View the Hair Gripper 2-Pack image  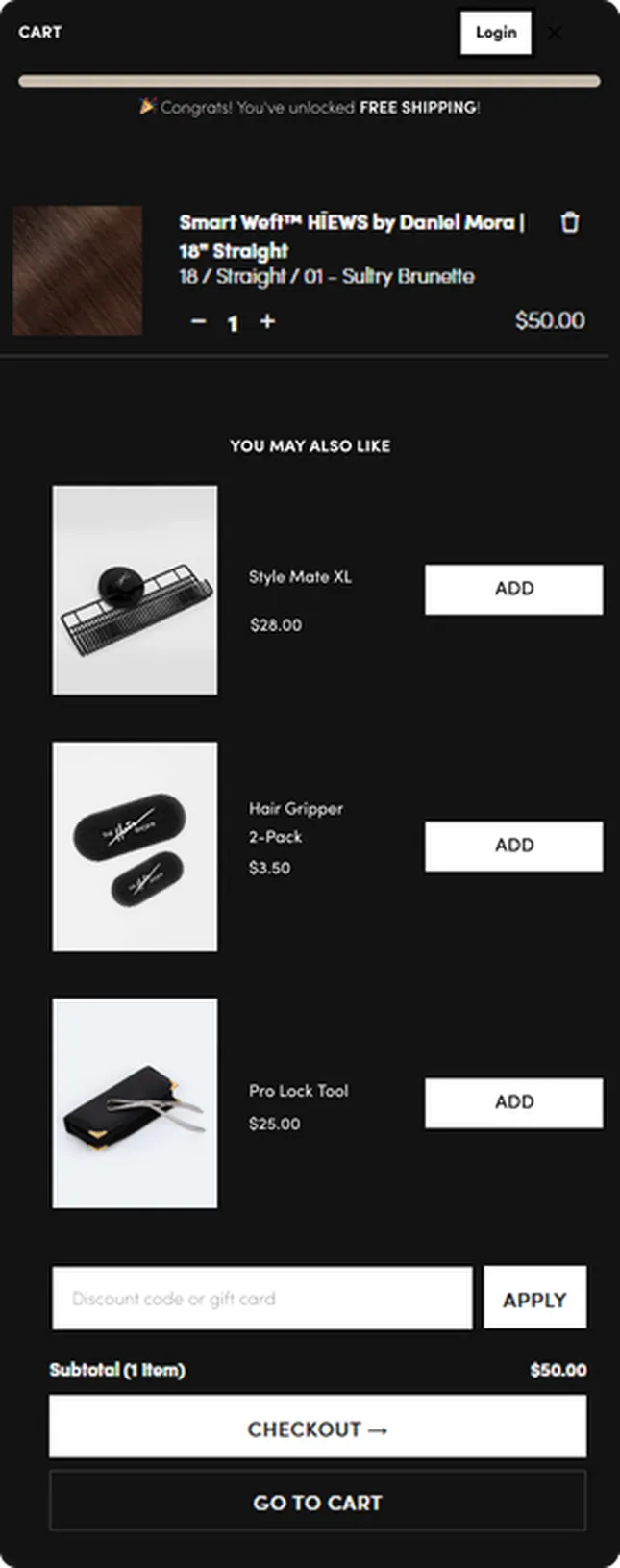coord(135,847)
